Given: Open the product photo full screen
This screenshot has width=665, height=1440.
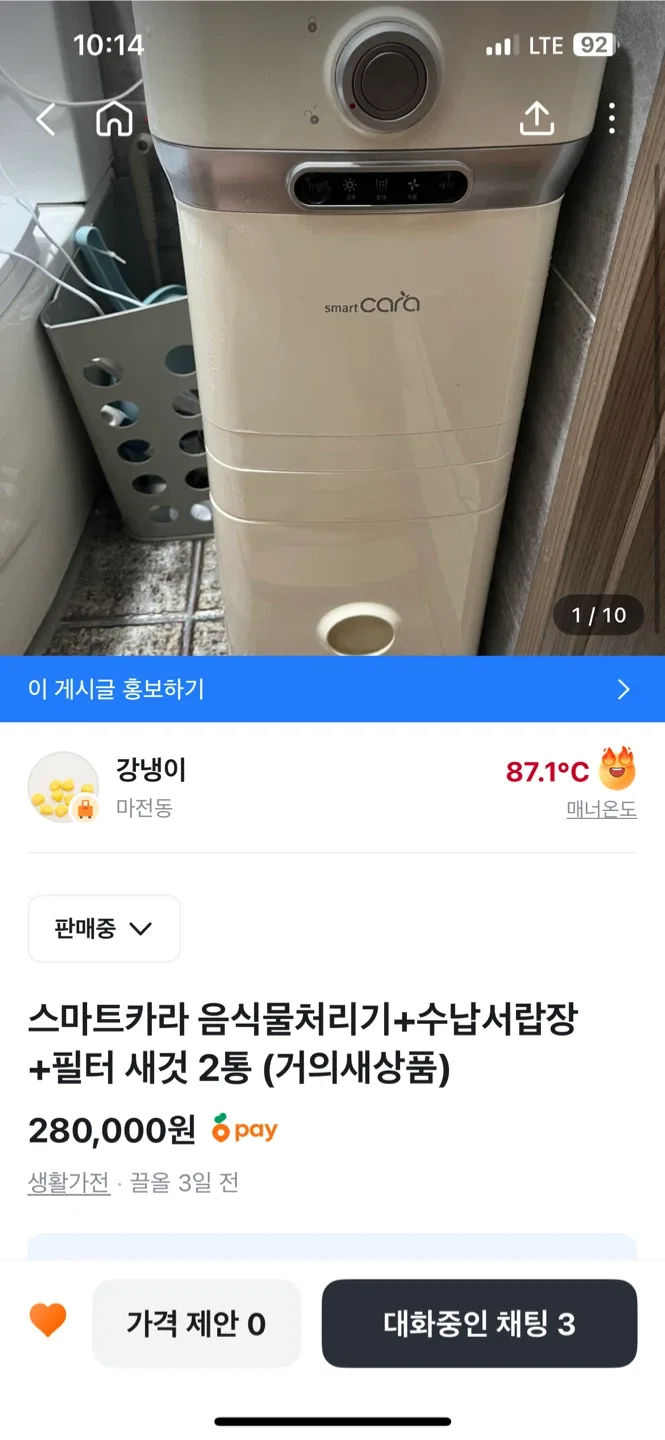Looking at the screenshot, I should [x=332, y=400].
